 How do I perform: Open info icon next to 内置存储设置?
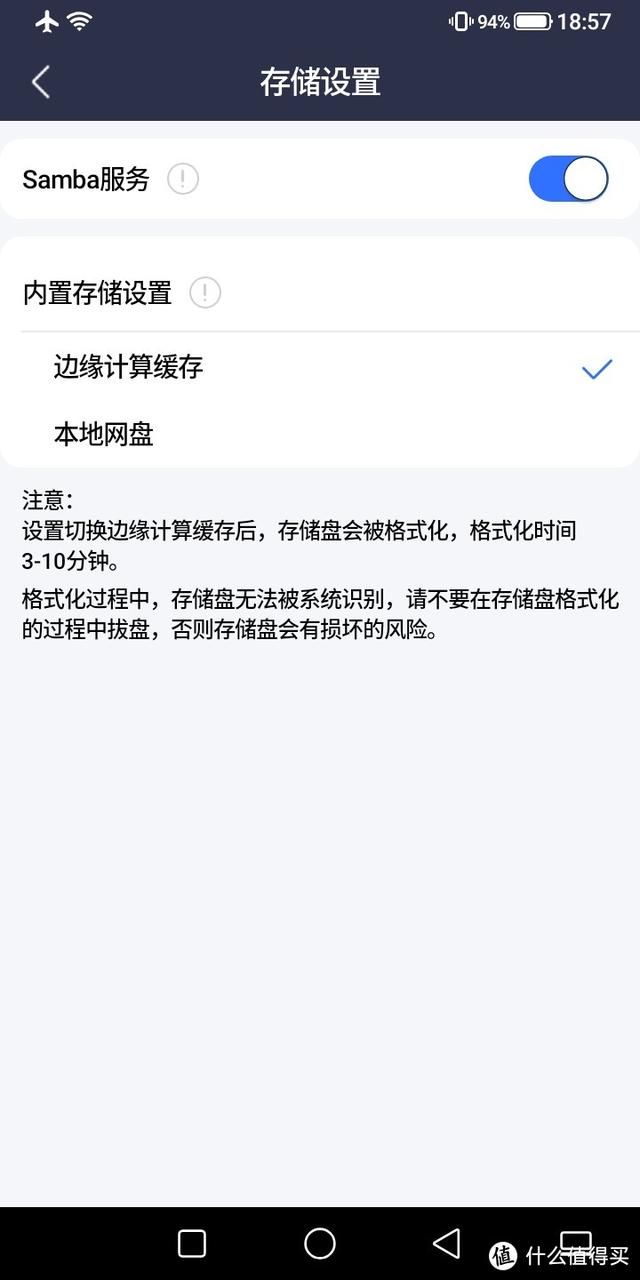pyautogui.click(x=205, y=293)
